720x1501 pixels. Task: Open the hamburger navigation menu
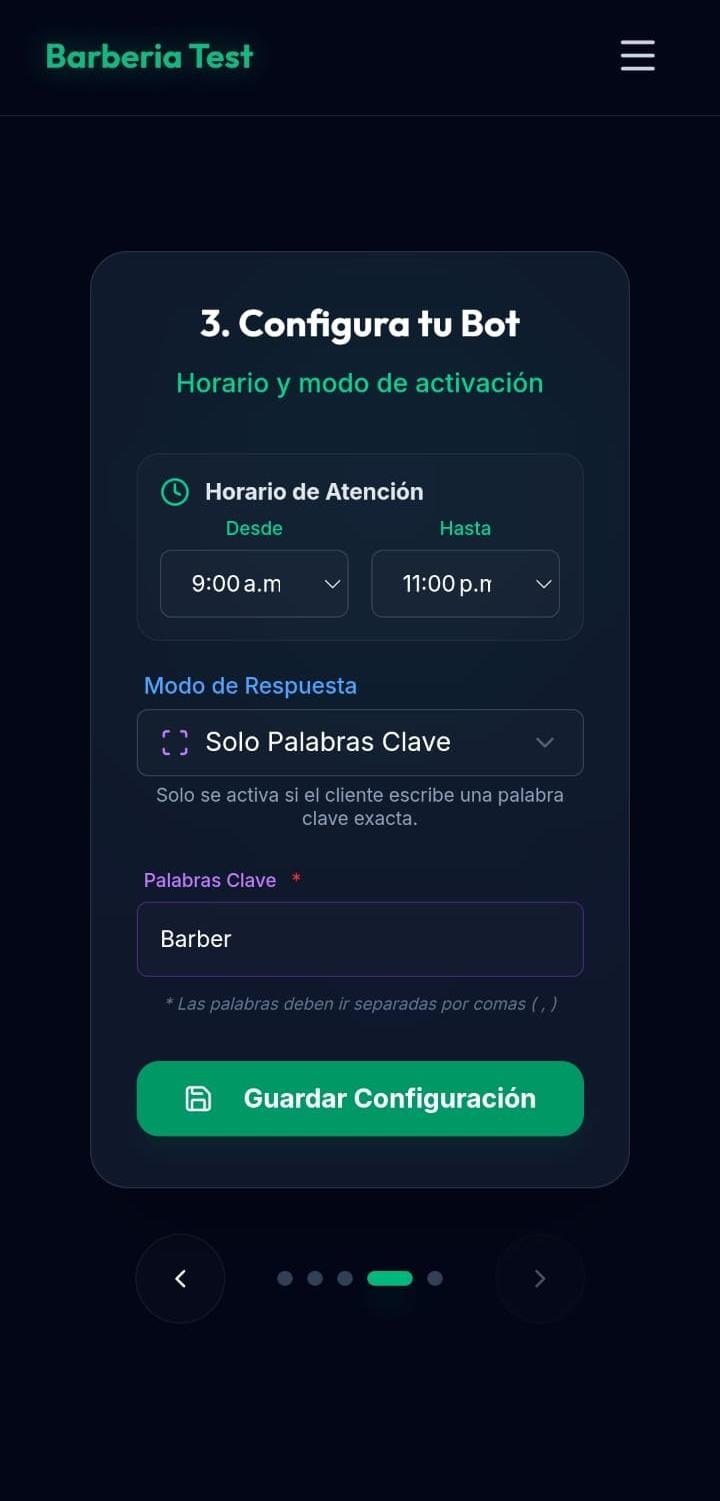637,56
